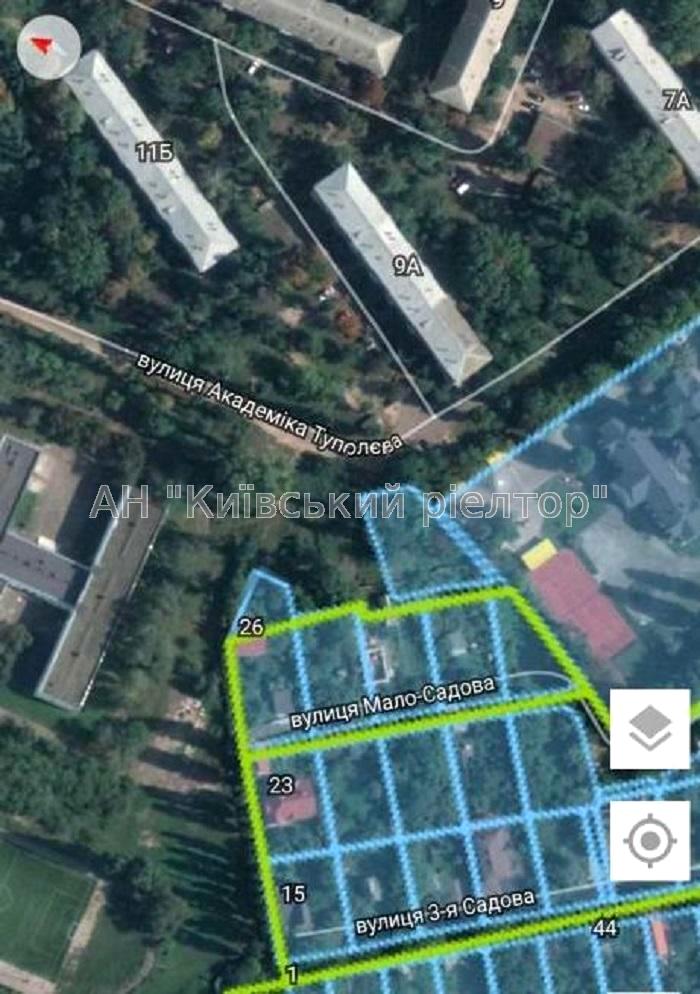Open the map layers selector

tap(649, 728)
